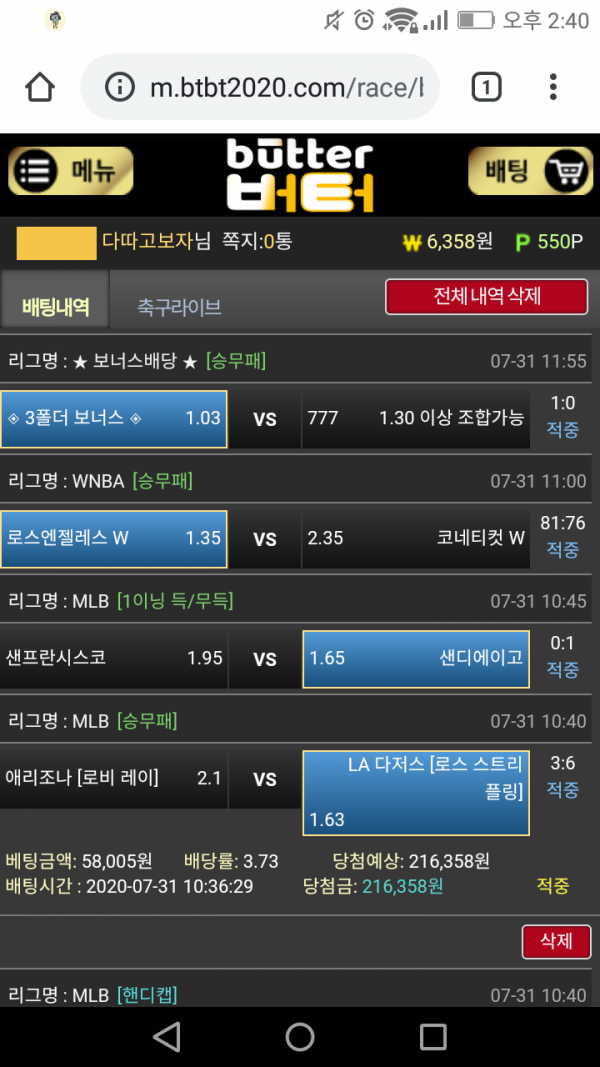View site info icon in address bar
The width and height of the screenshot is (600, 1067).
[x=119, y=88]
